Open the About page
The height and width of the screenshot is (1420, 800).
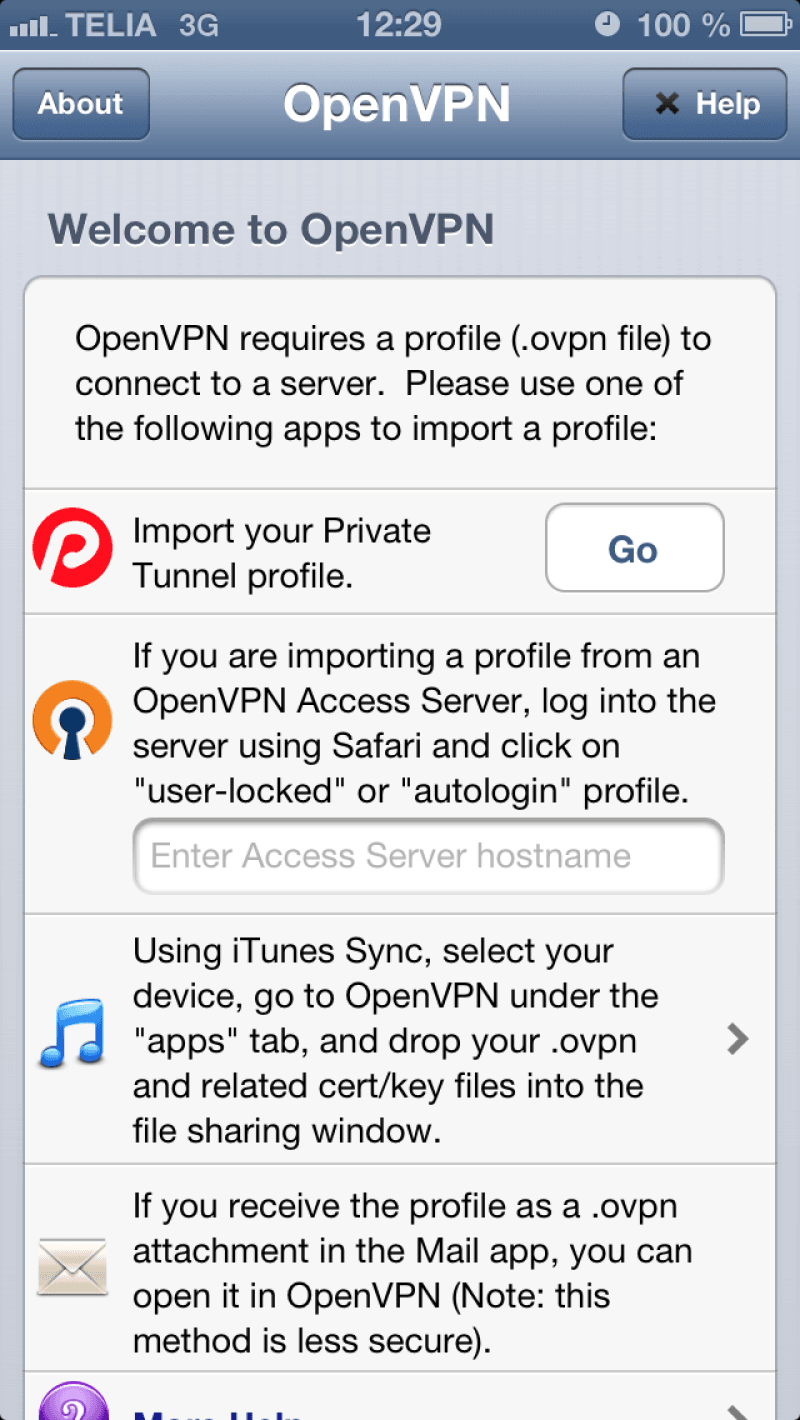[81, 104]
